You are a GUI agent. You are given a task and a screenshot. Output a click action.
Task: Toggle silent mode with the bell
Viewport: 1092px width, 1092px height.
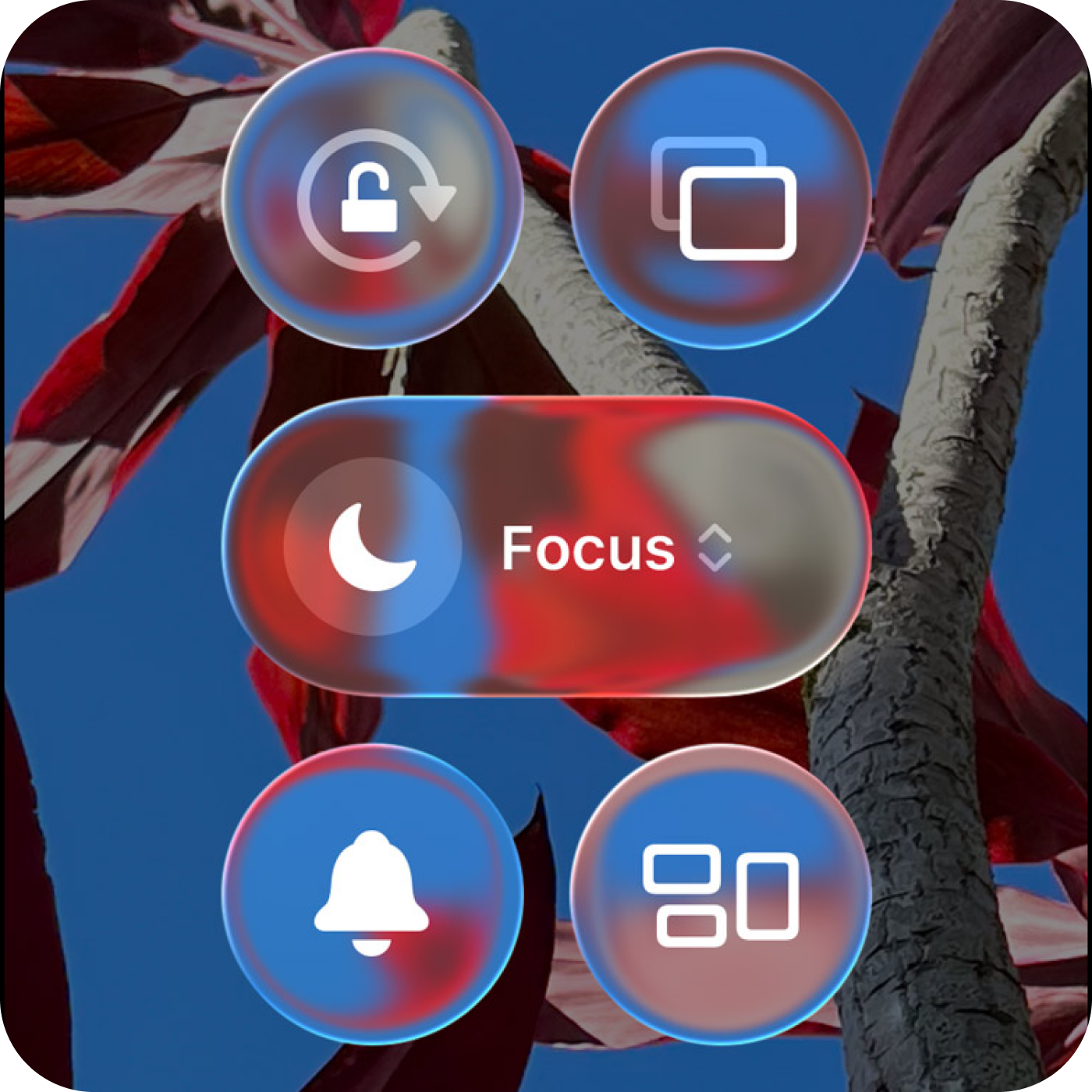coord(372,894)
